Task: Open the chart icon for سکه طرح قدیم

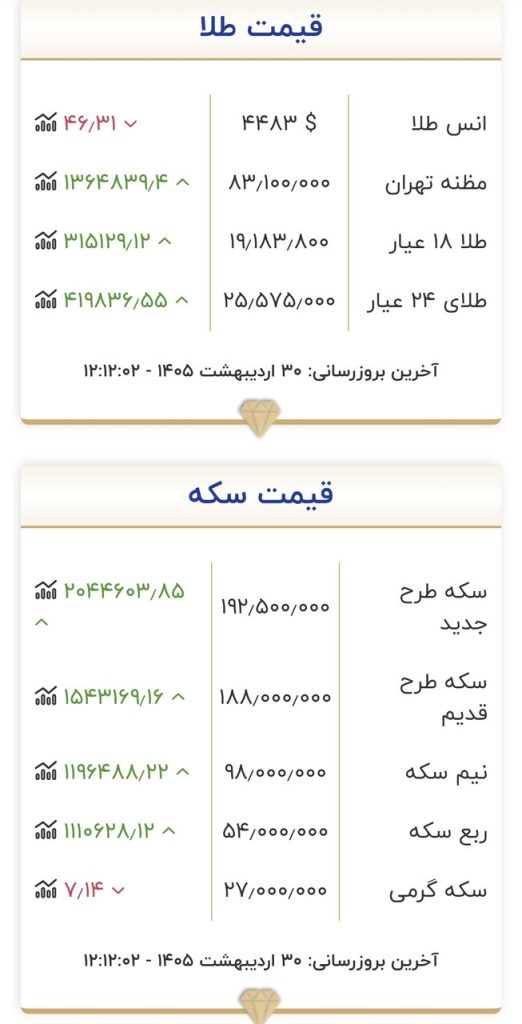Action: 46,696
